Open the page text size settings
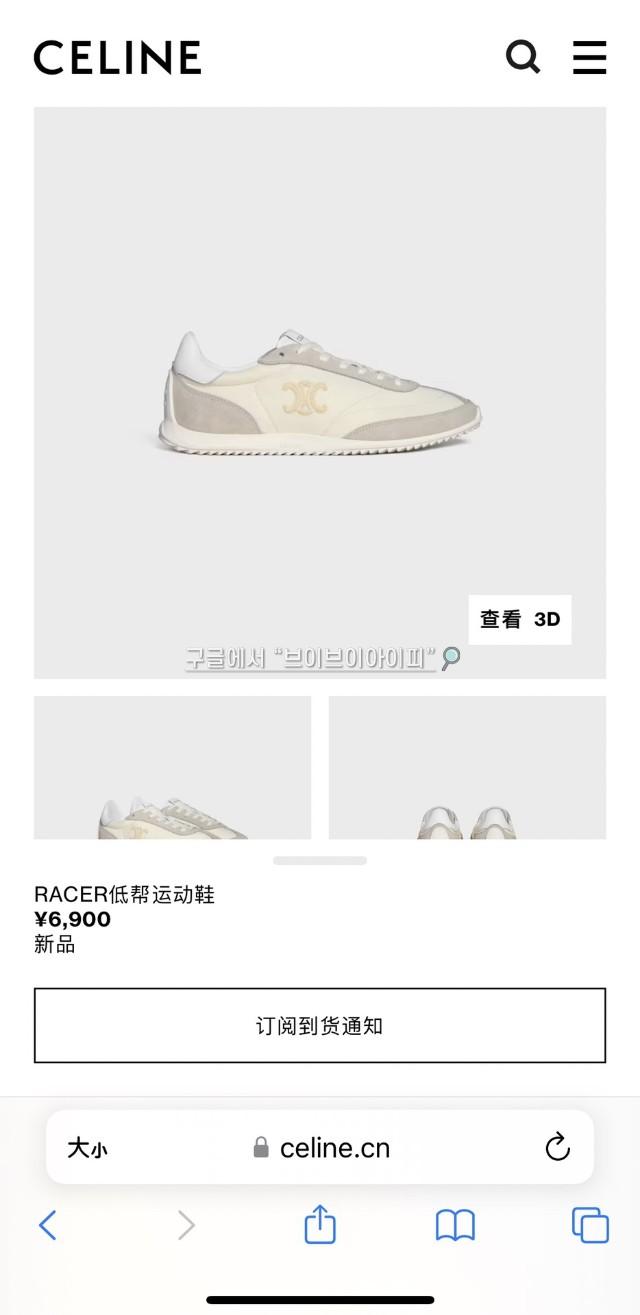 pos(87,1148)
